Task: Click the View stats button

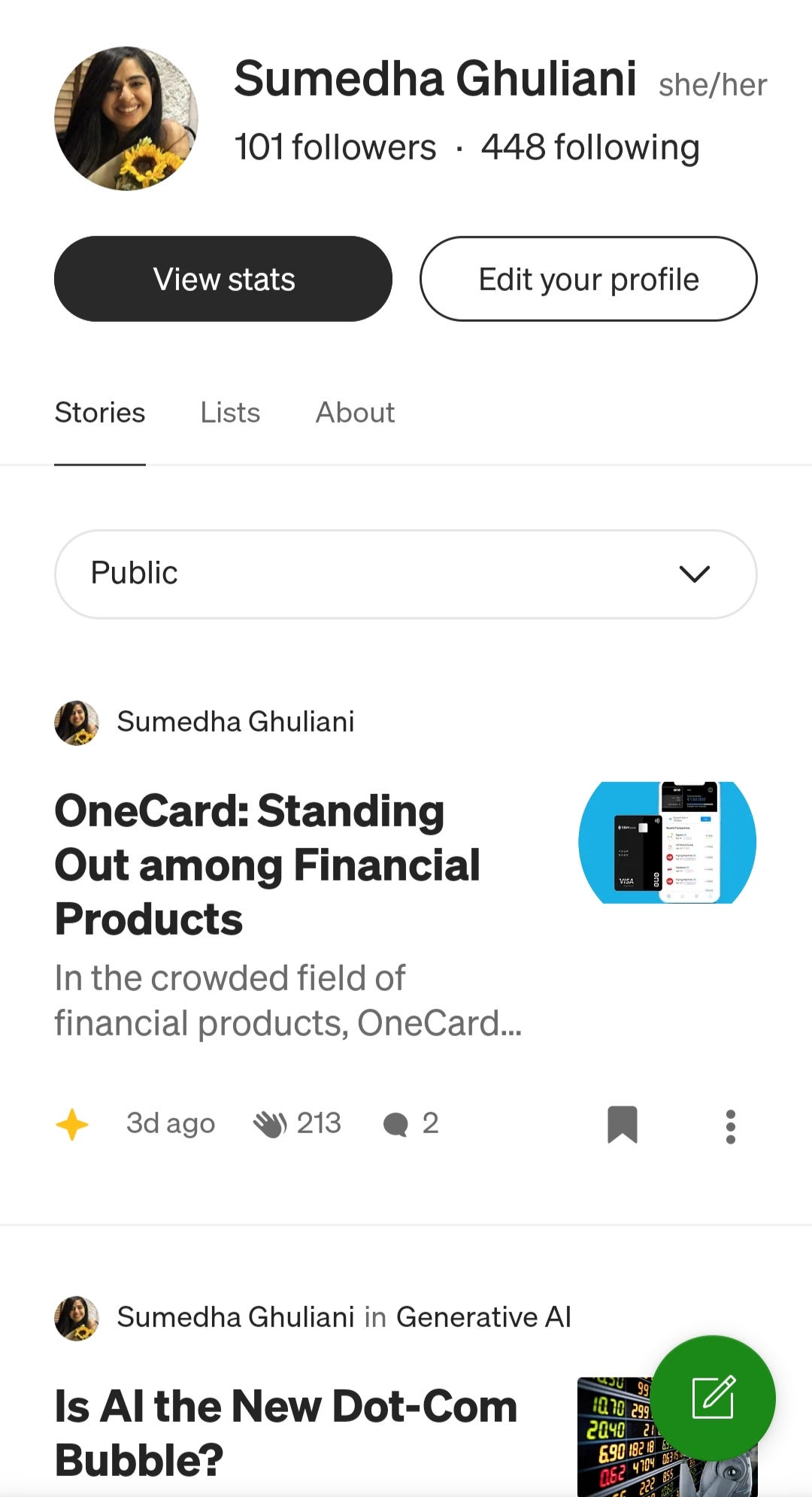Action: (223, 278)
